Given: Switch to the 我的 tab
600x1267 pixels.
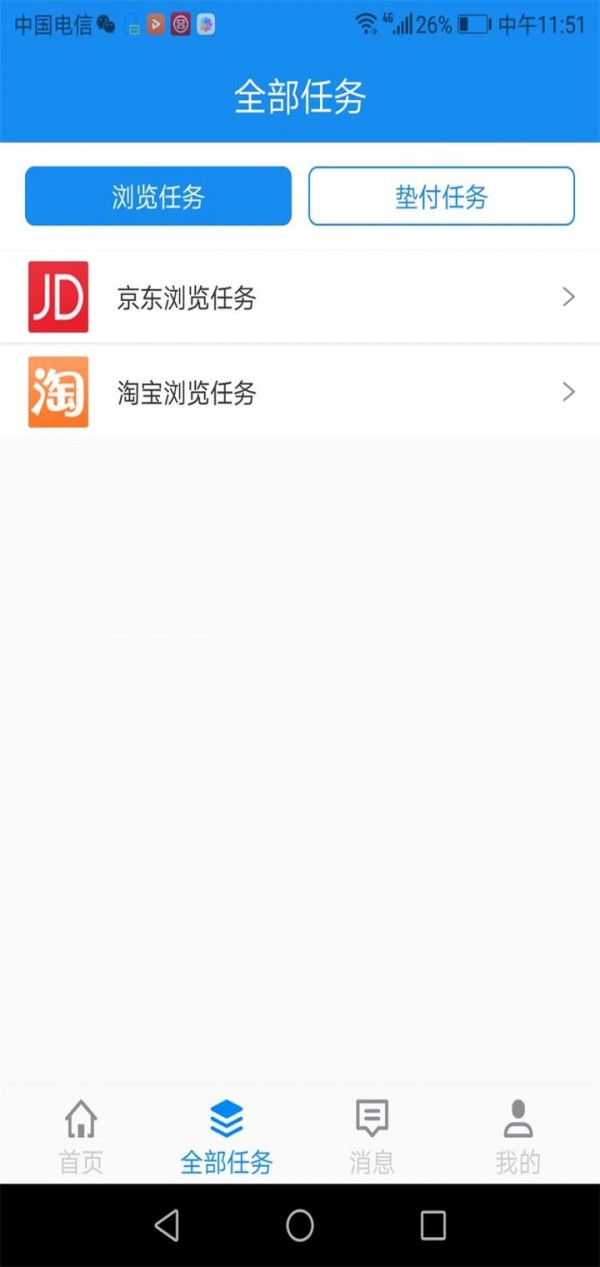Looking at the screenshot, I should 518,1137.
